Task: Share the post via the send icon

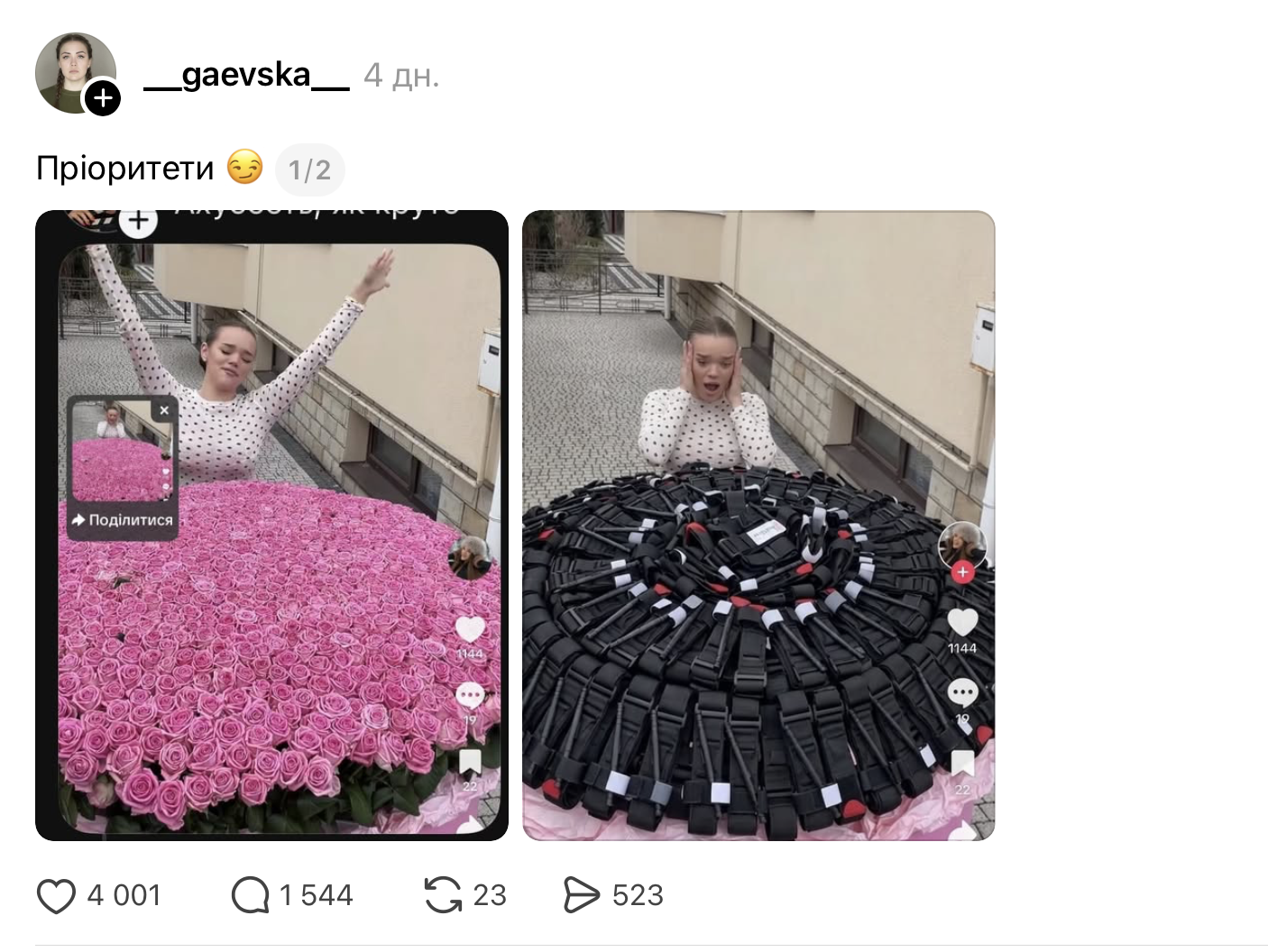Action: [581, 896]
